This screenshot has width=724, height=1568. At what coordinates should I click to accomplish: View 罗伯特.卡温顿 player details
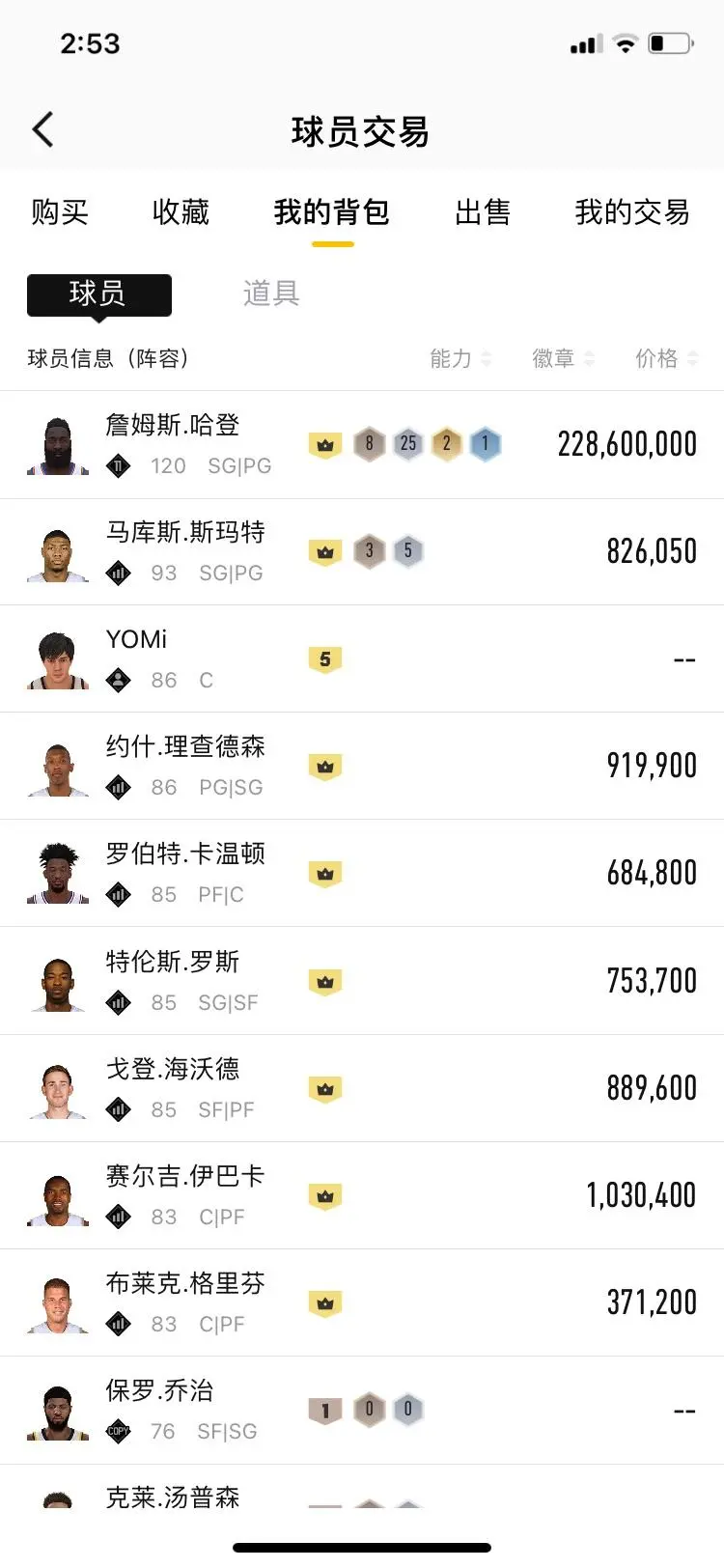pyautogui.click(x=361, y=874)
